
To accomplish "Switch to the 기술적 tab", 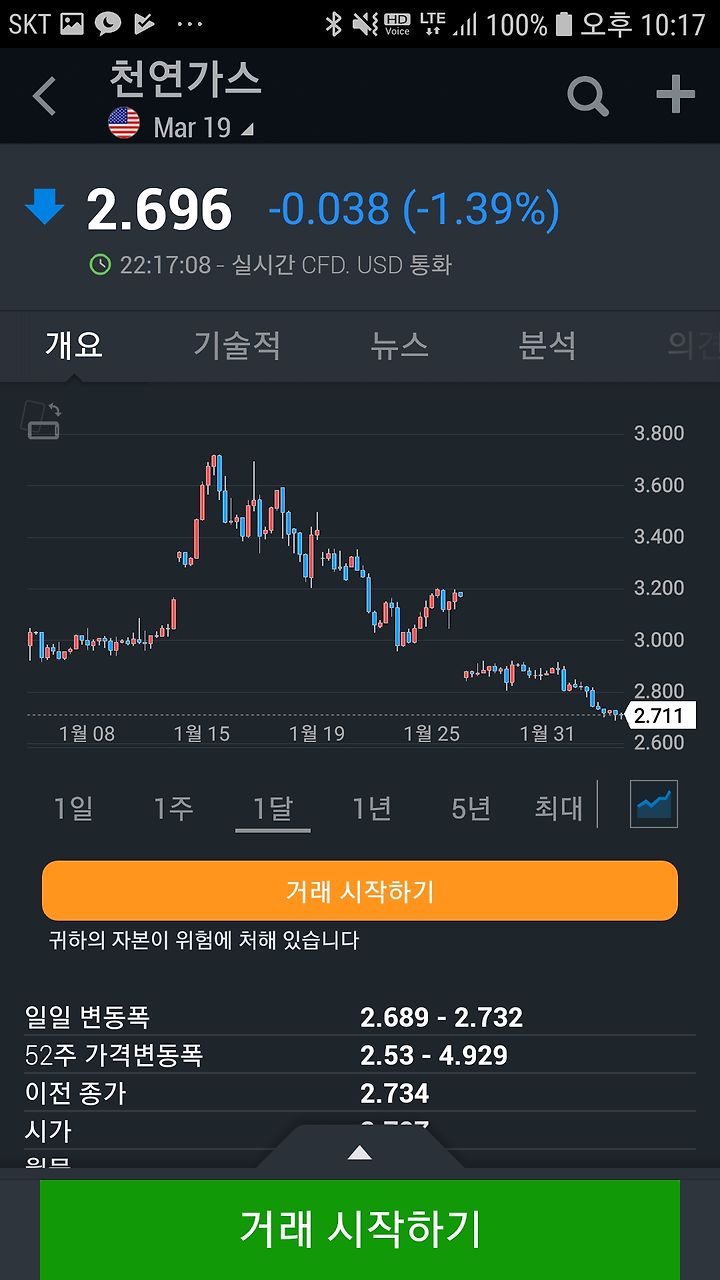I will [x=237, y=346].
